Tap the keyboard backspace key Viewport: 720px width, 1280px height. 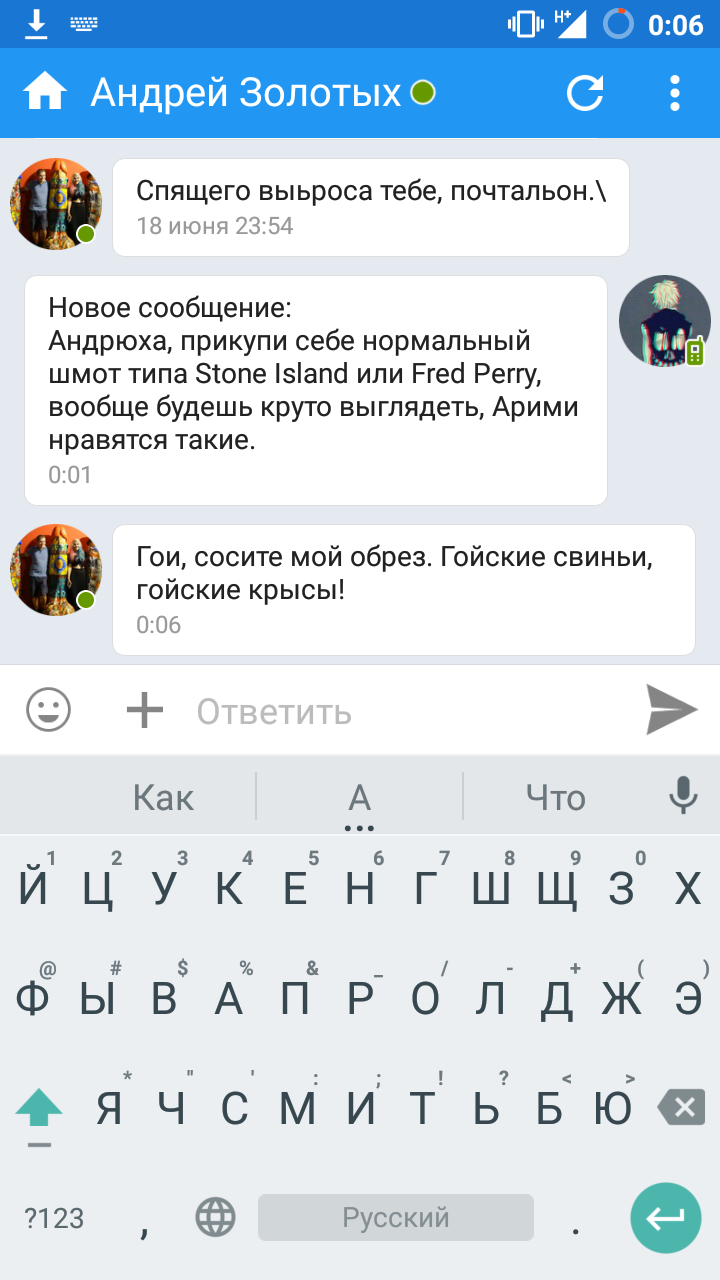point(682,1107)
